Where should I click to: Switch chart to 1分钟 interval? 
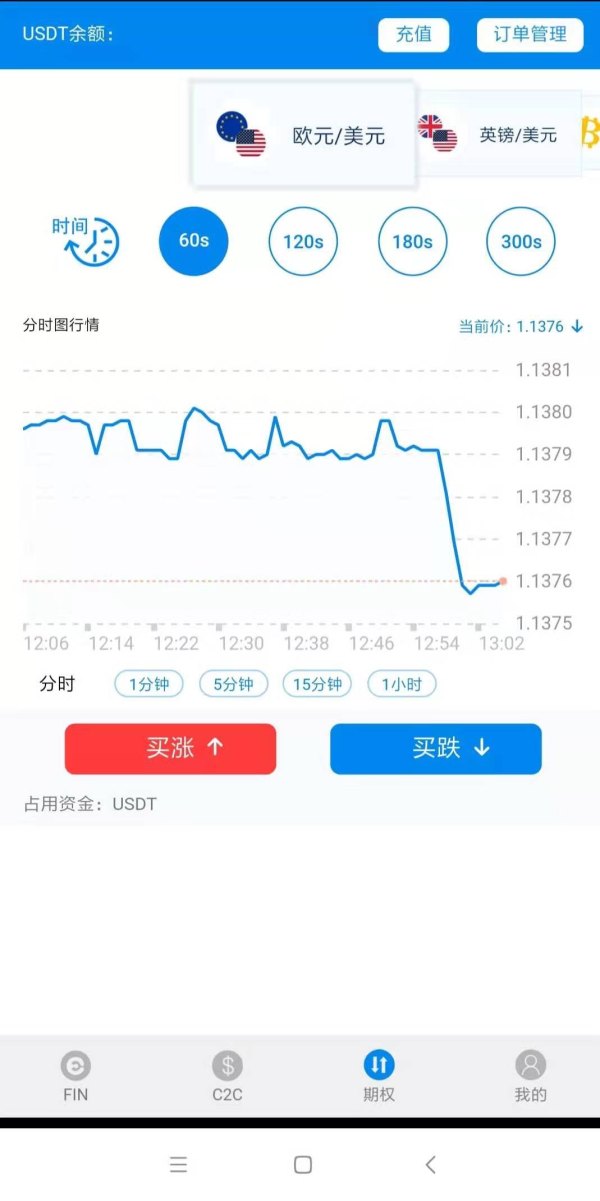pyautogui.click(x=149, y=685)
